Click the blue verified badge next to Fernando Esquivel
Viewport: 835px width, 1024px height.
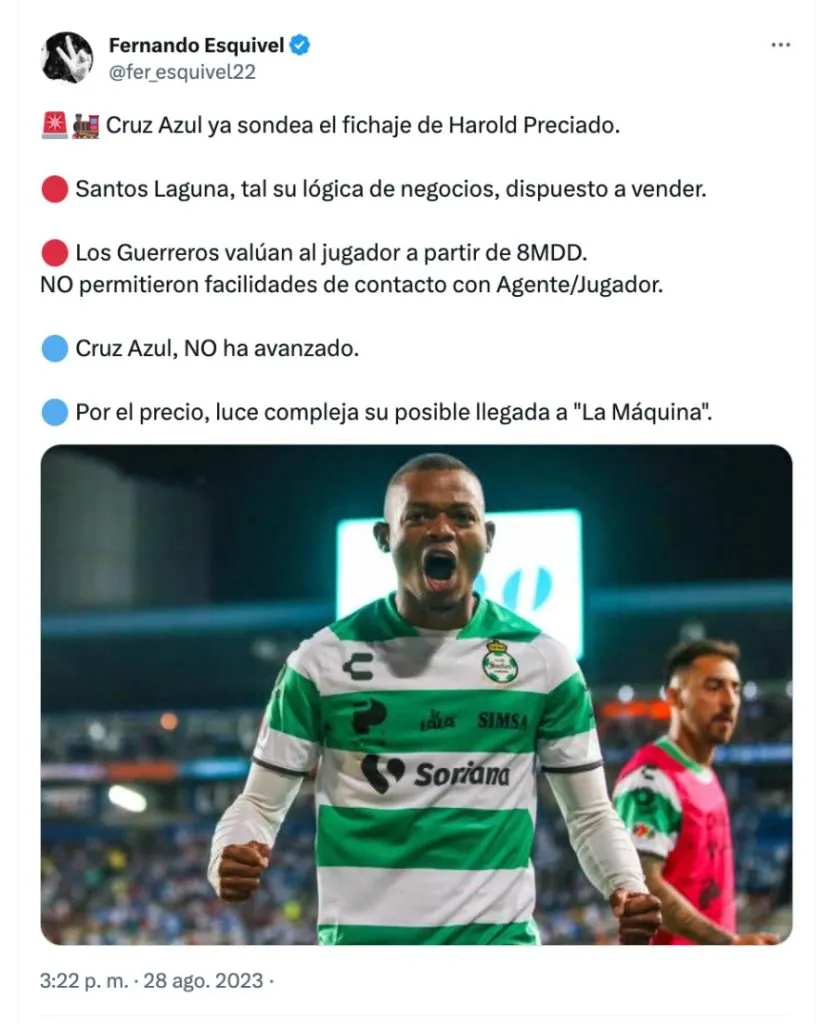(300, 44)
